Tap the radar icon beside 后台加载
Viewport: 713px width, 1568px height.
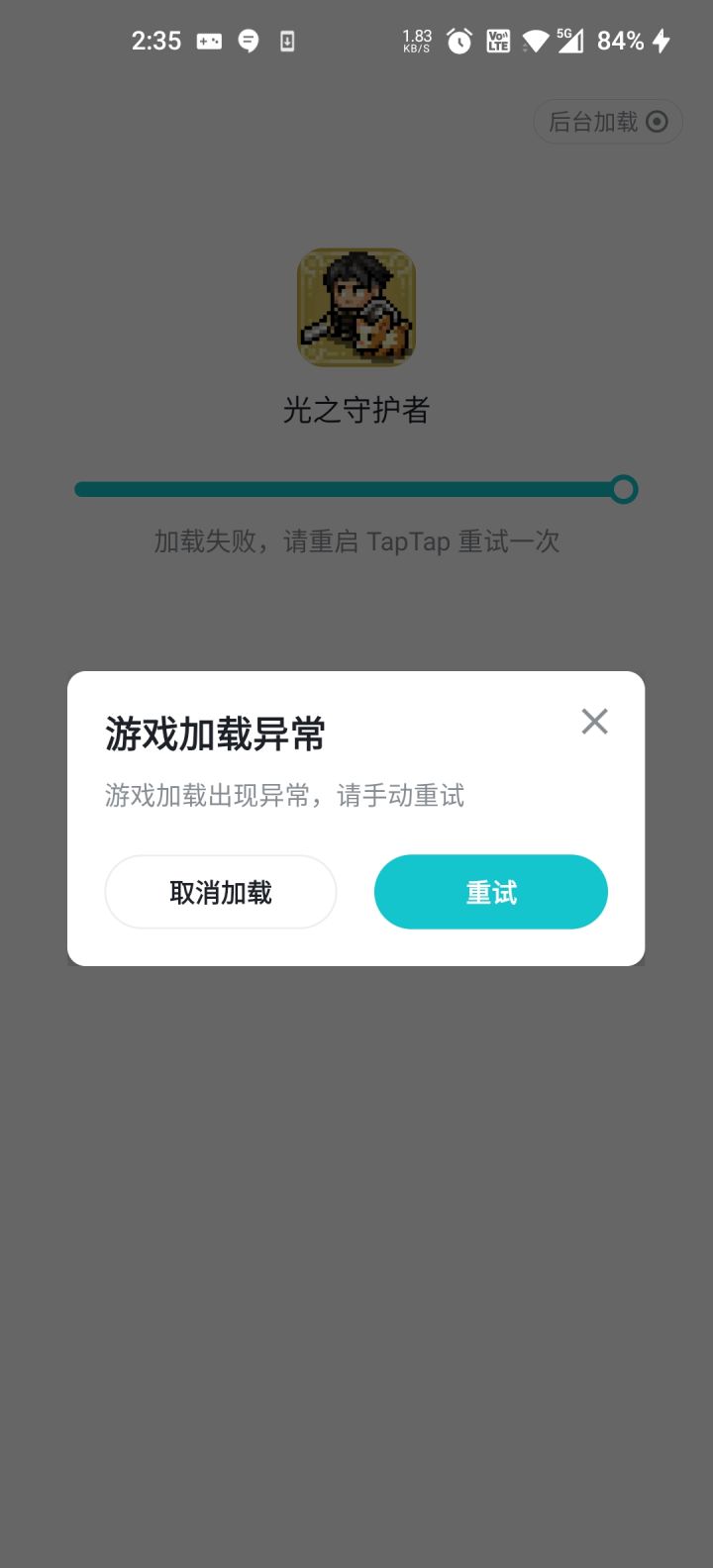click(x=657, y=121)
